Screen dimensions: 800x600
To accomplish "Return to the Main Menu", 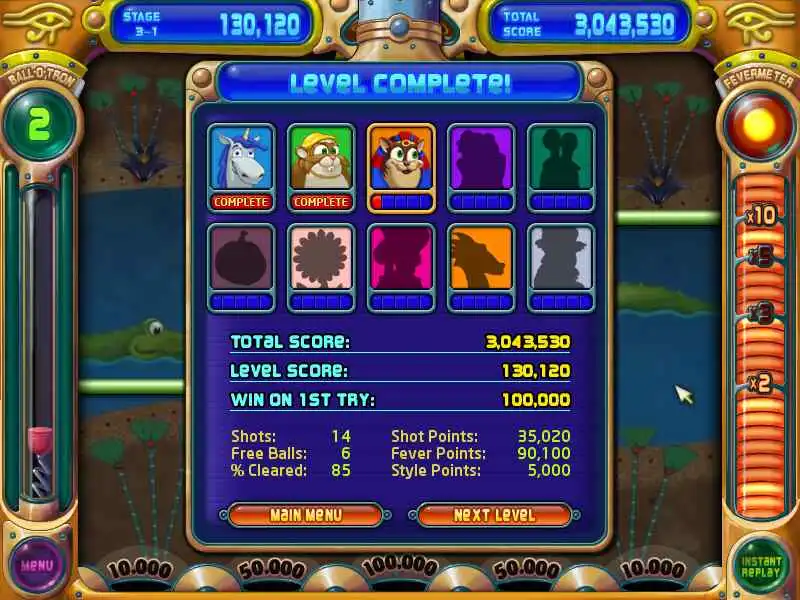I will [305, 515].
